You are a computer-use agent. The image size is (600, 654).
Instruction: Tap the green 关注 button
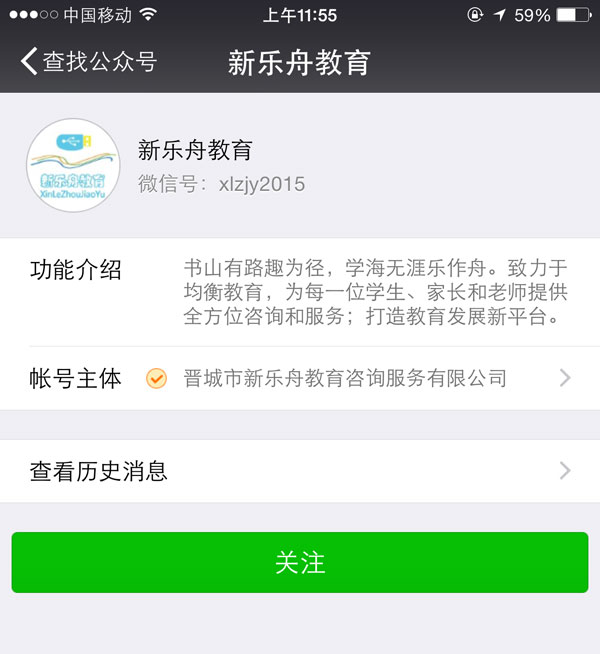point(300,562)
